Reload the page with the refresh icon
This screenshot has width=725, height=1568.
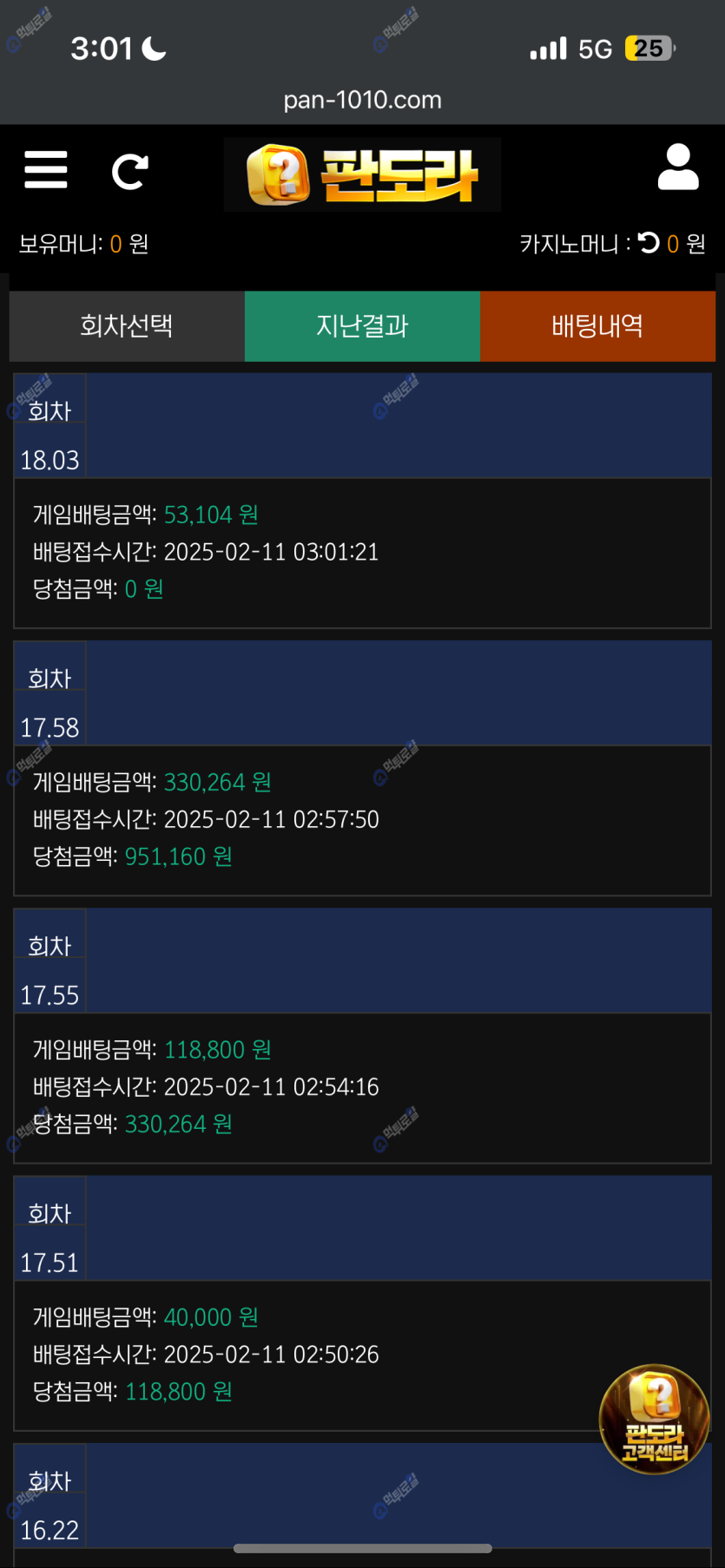[130, 172]
